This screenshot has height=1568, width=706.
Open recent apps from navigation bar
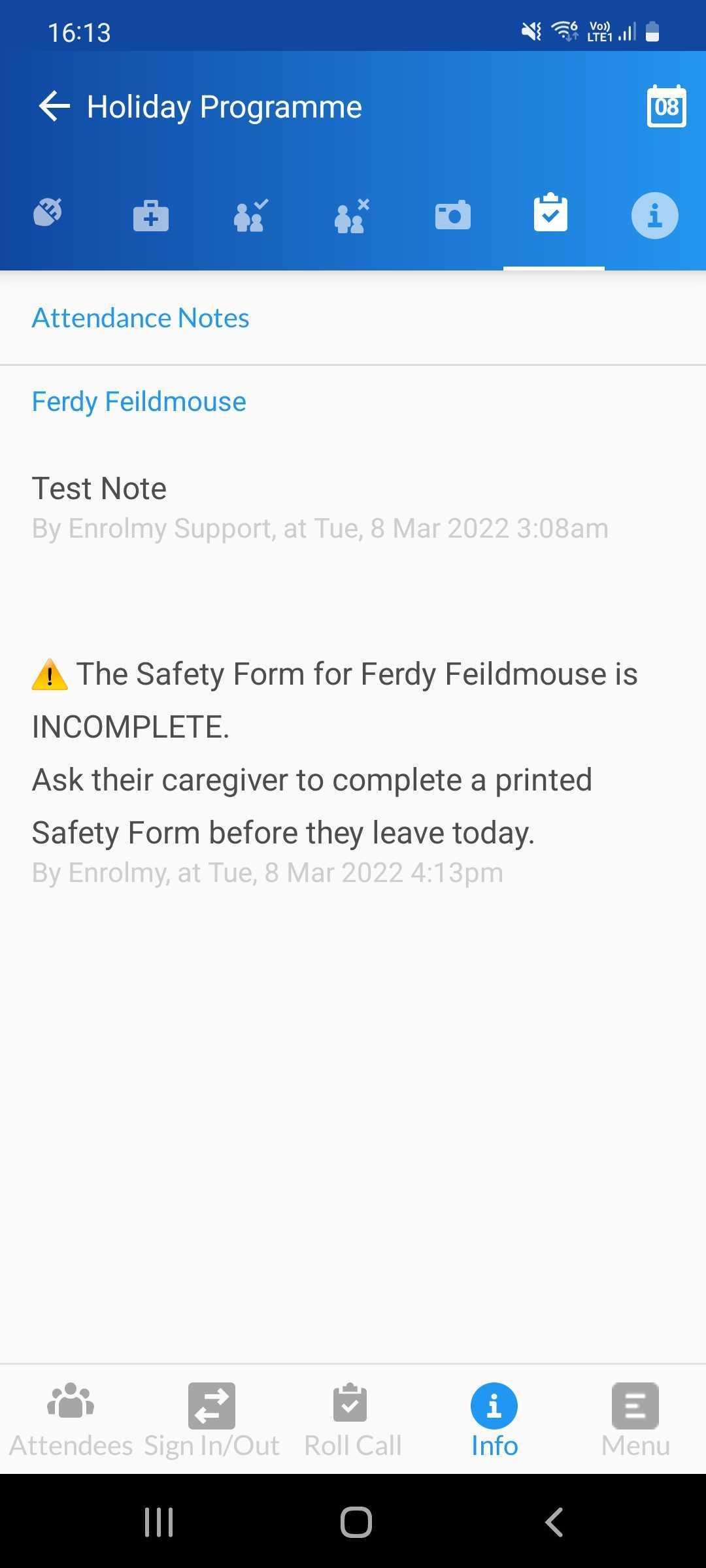tap(159, 1522)
